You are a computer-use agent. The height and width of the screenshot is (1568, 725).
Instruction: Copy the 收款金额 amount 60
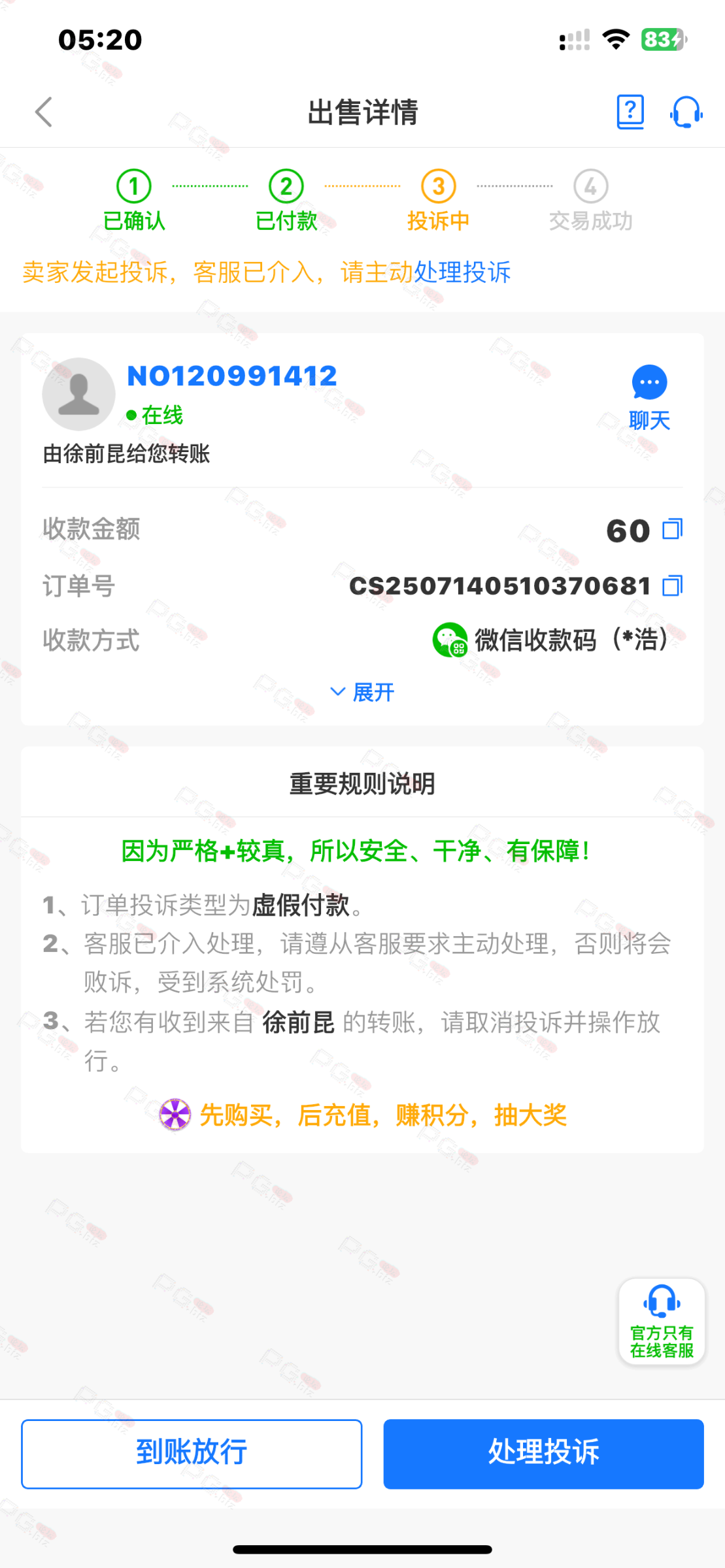(x=672, y=529)
